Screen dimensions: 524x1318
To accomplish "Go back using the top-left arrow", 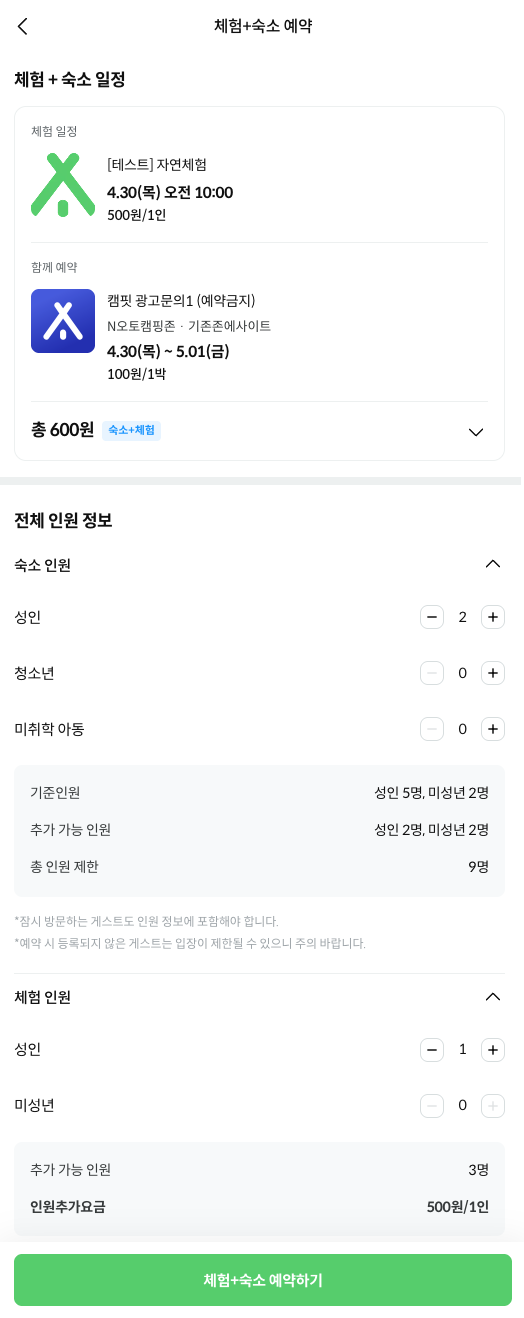I will (23, 27).
